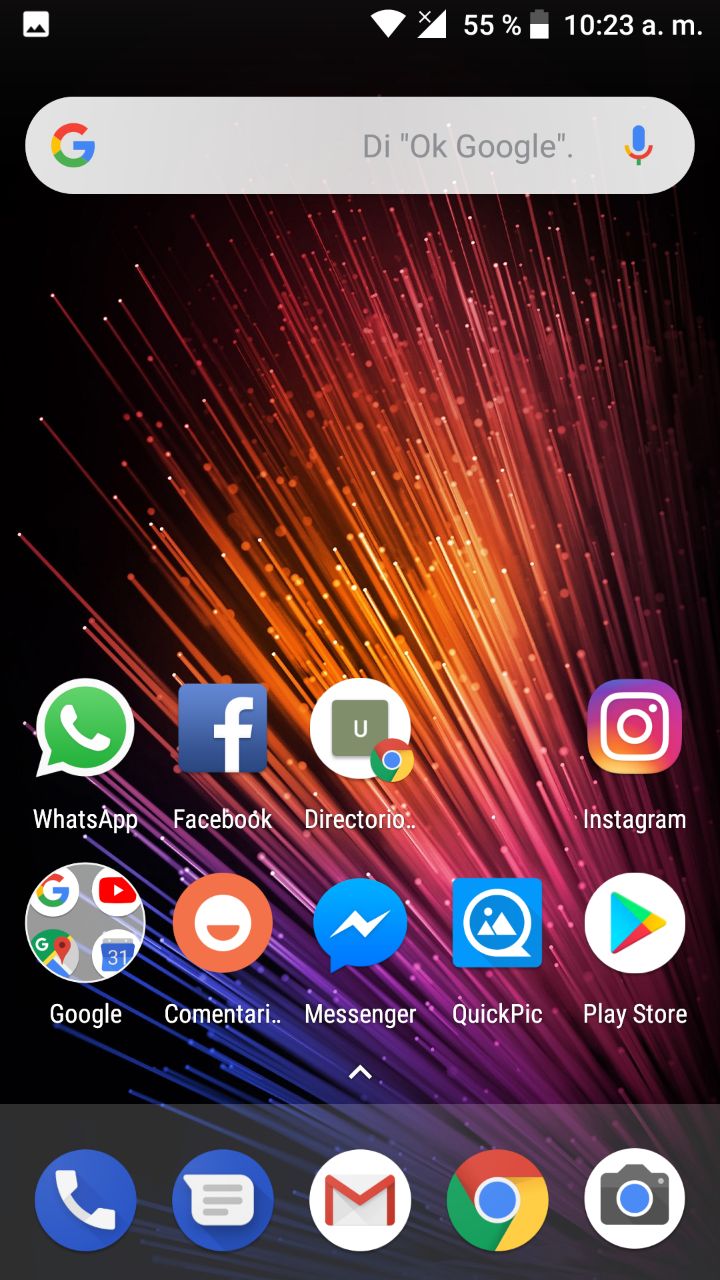The width and height of the screenshot is (720, 1280).
Task: Open the Chrome browser in the dock
Action: 497,1199
